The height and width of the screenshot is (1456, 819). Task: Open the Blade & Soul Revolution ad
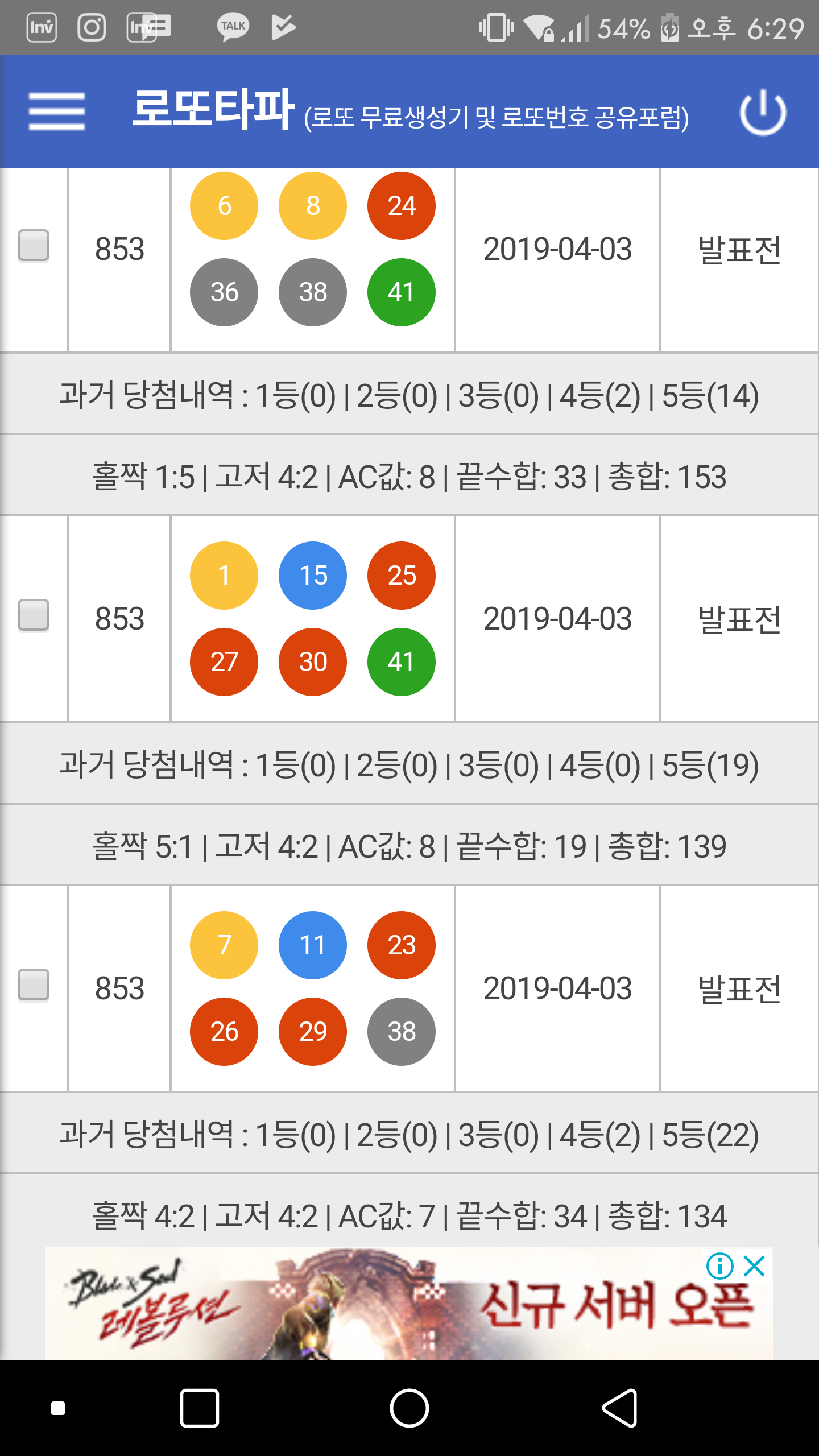(x=409, y=1304)
